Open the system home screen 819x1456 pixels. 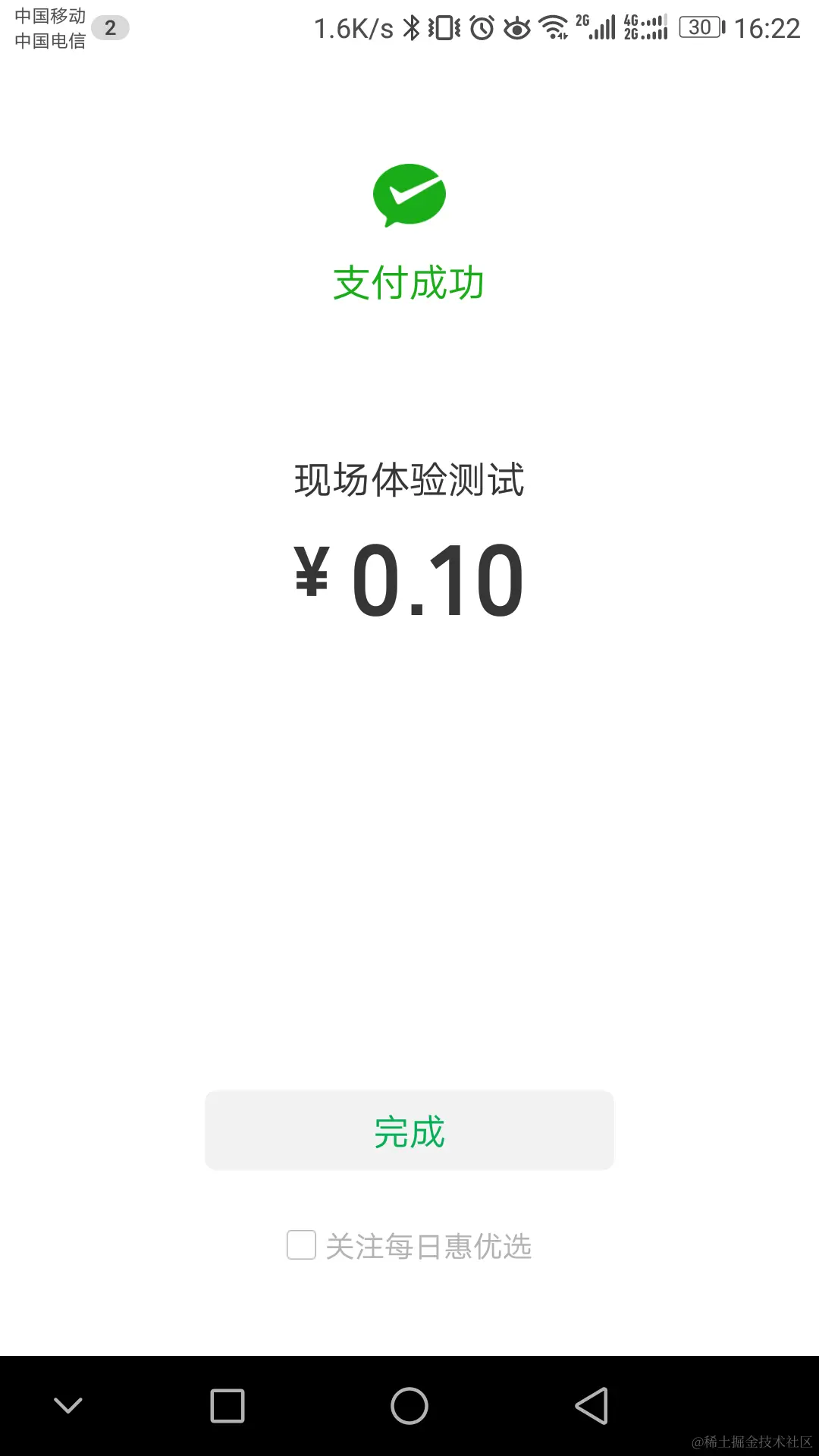pyautogui.click(x=409, y=1406)
